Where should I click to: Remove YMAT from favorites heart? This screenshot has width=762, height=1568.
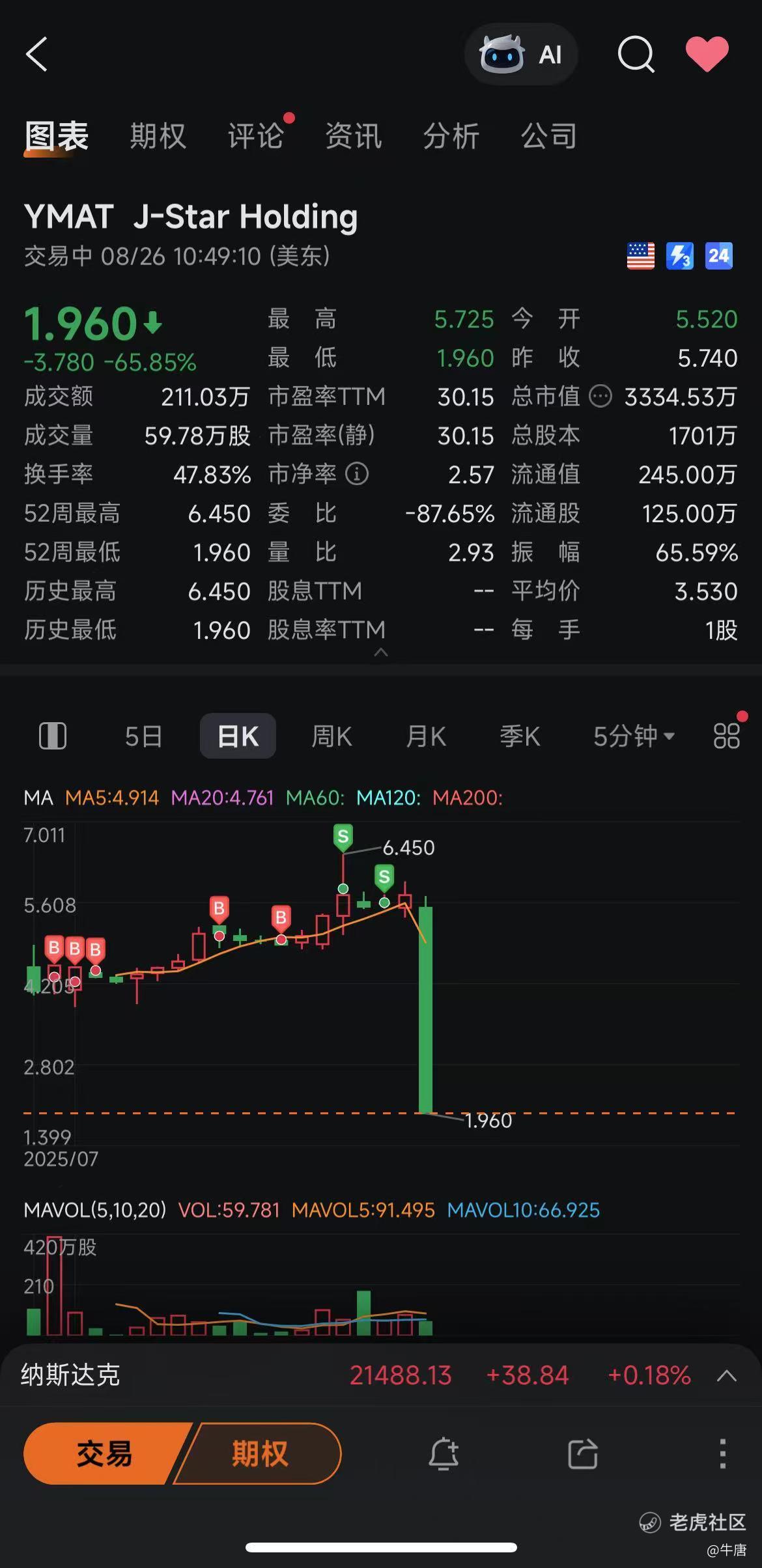[707, 54]
